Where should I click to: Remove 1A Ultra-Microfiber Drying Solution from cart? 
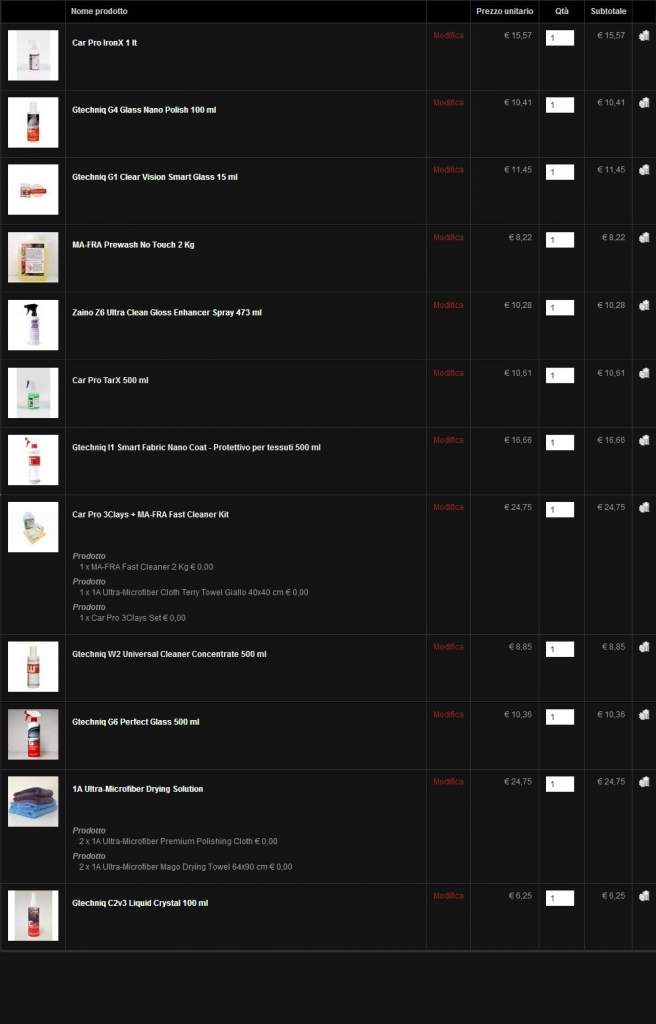[644, 782]
